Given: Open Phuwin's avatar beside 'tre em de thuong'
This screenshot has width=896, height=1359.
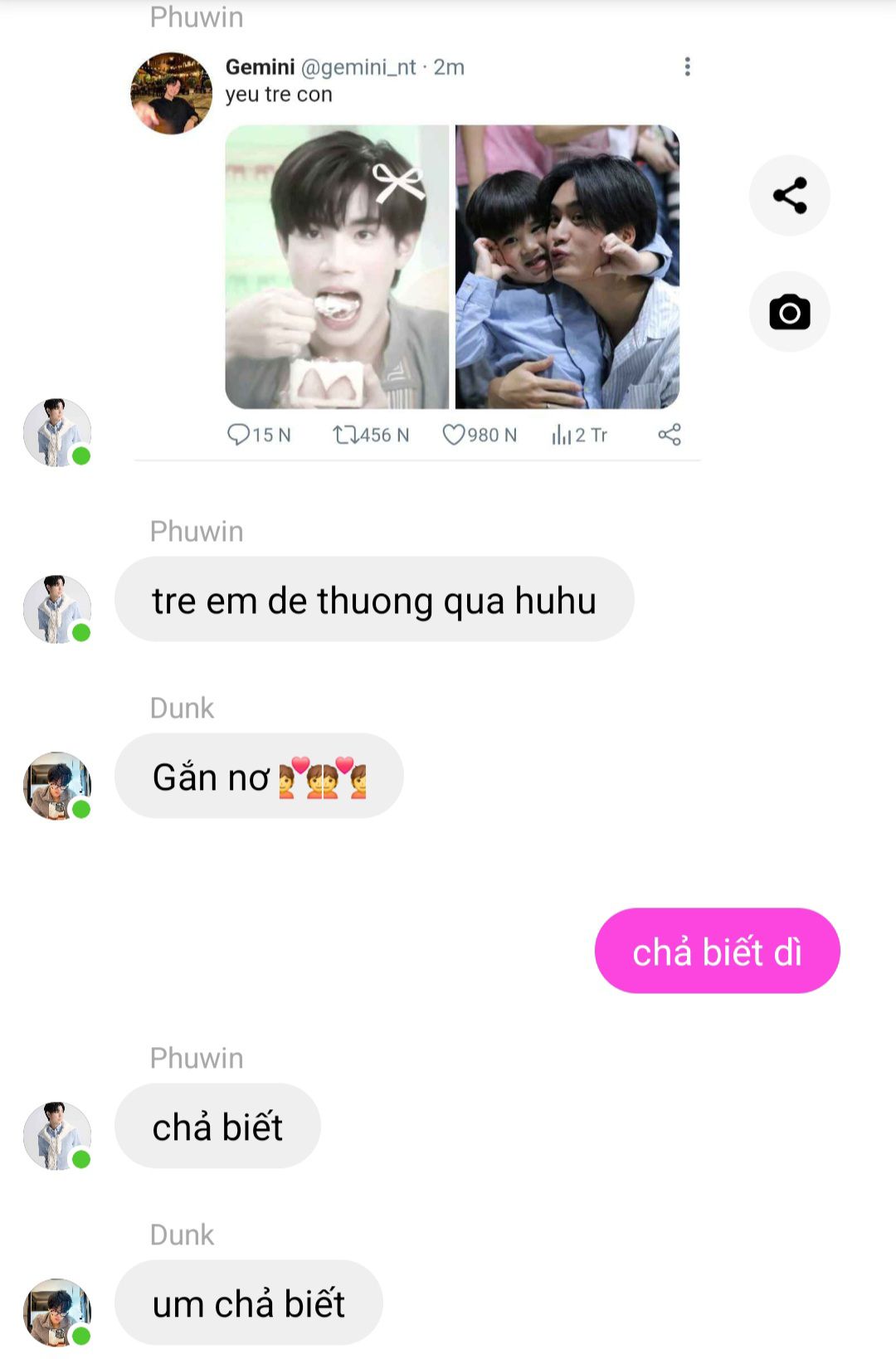Looking at the screenshot, I should click(x=56, y=609).
